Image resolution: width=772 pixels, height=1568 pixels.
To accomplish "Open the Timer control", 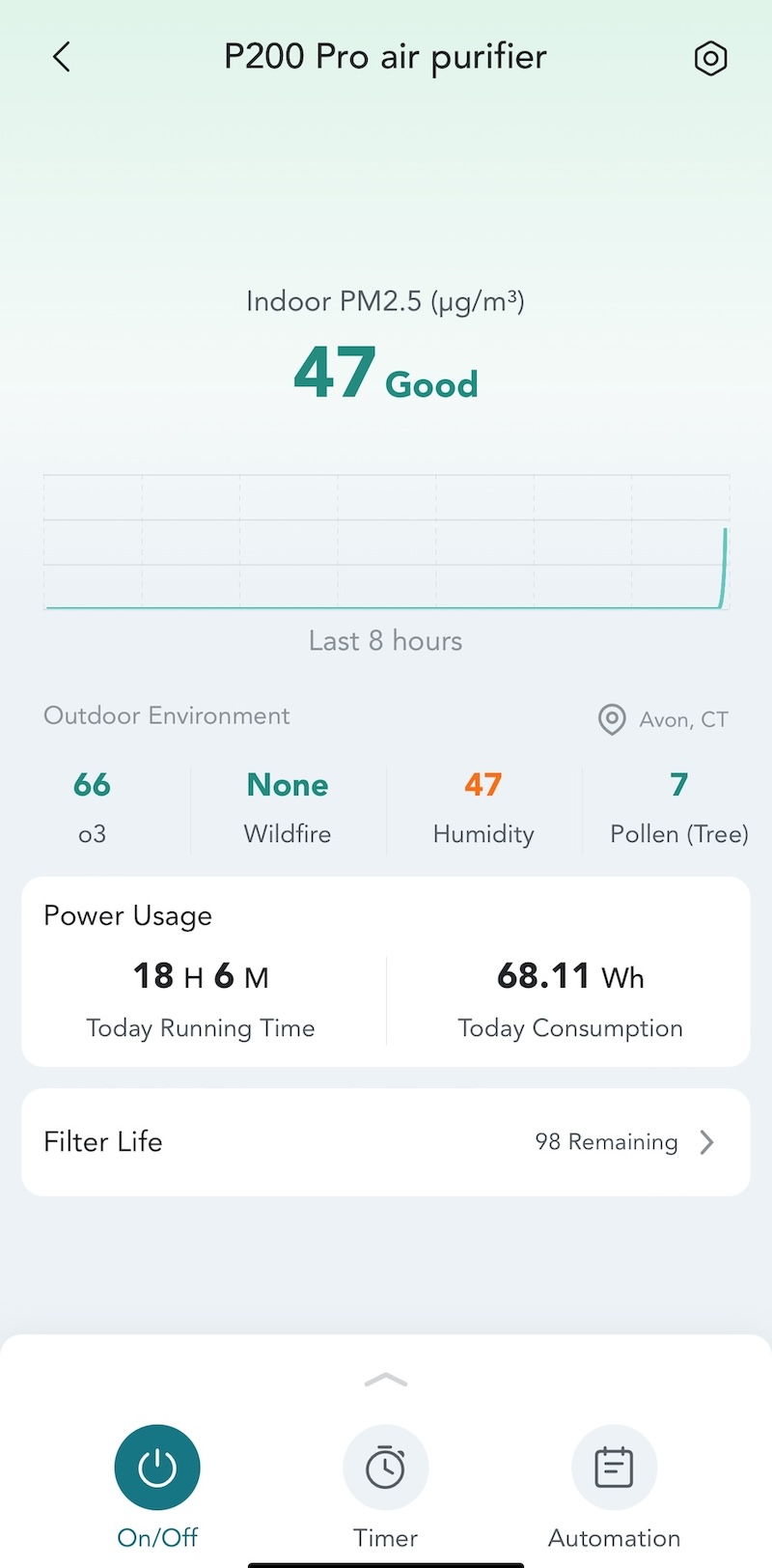I will click(x=385, y=1468).
